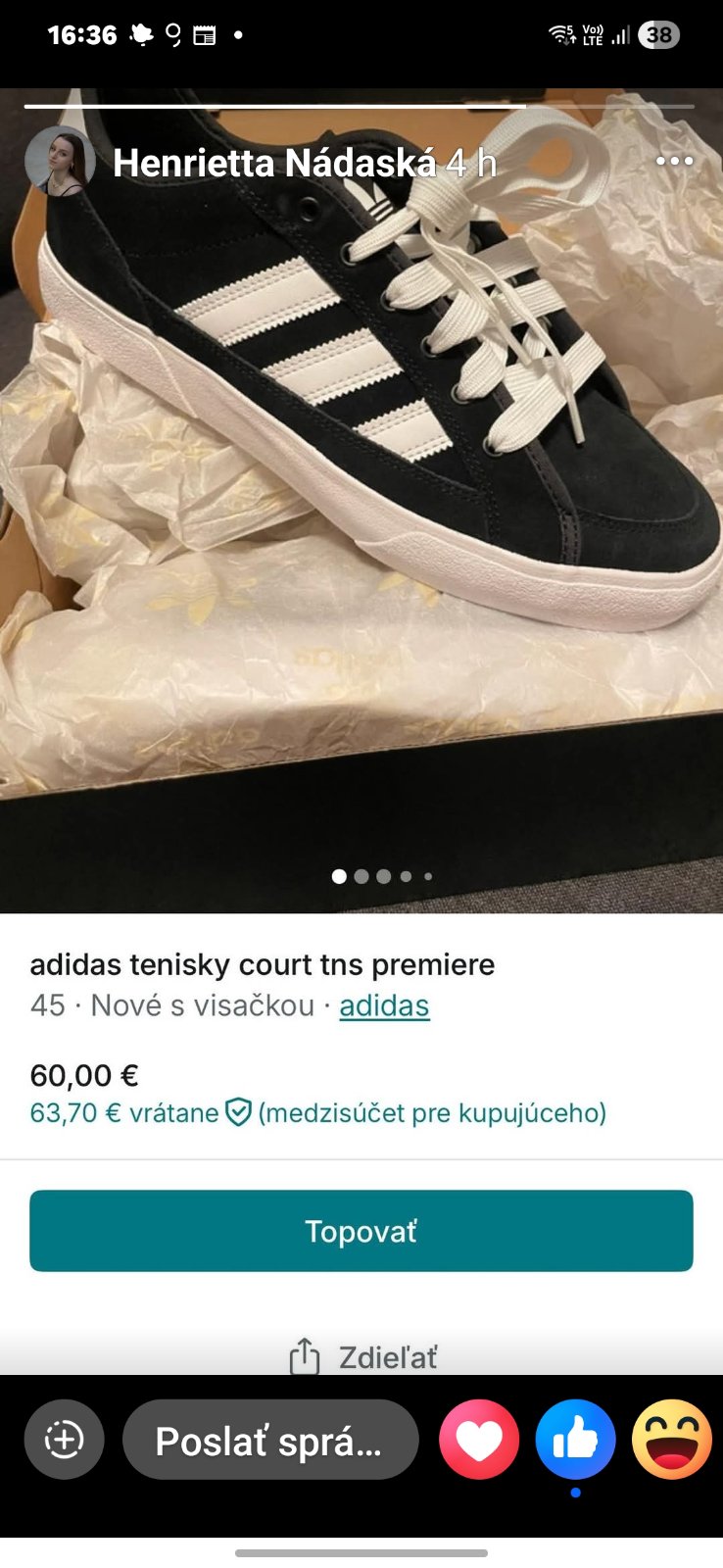The height and width of the screenshot is (1568, 723).
Task: Tap the Topovať button
Action: [361, 1231]
